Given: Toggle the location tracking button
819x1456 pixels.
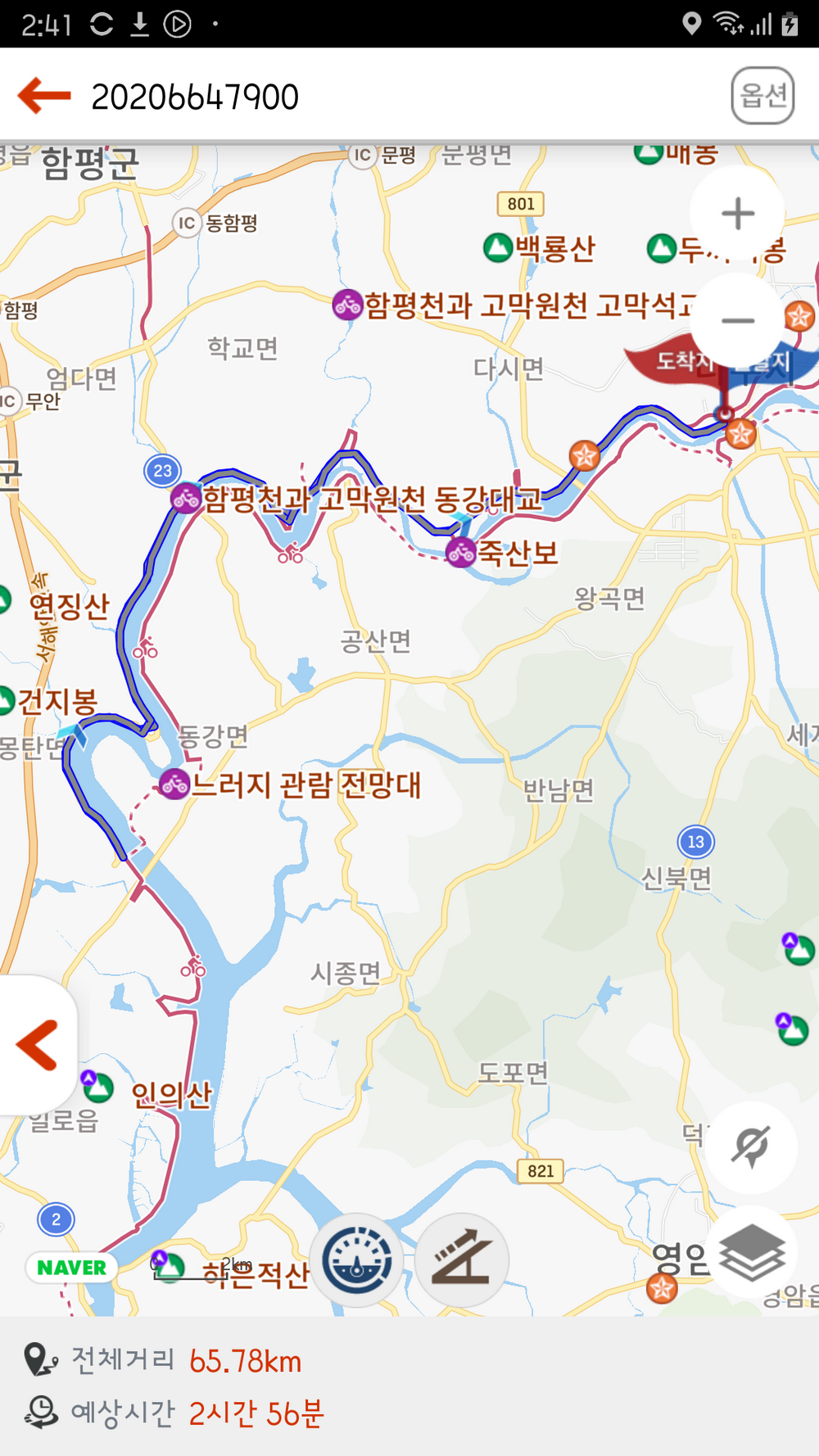Looking at the screenshot, I should pyautogui.click(x=750, y=1146).
